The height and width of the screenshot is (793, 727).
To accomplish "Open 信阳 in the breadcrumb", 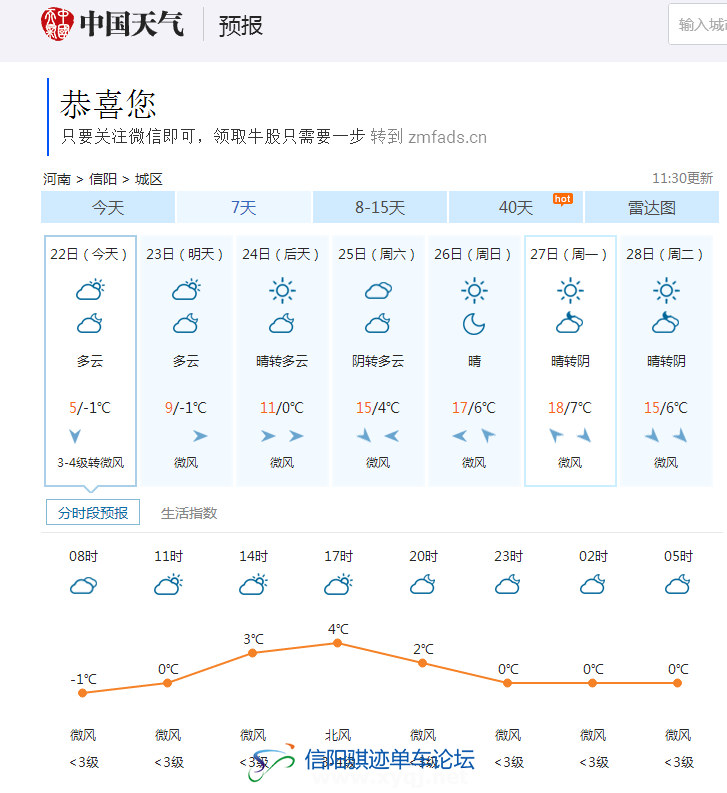I will point(103,179).
